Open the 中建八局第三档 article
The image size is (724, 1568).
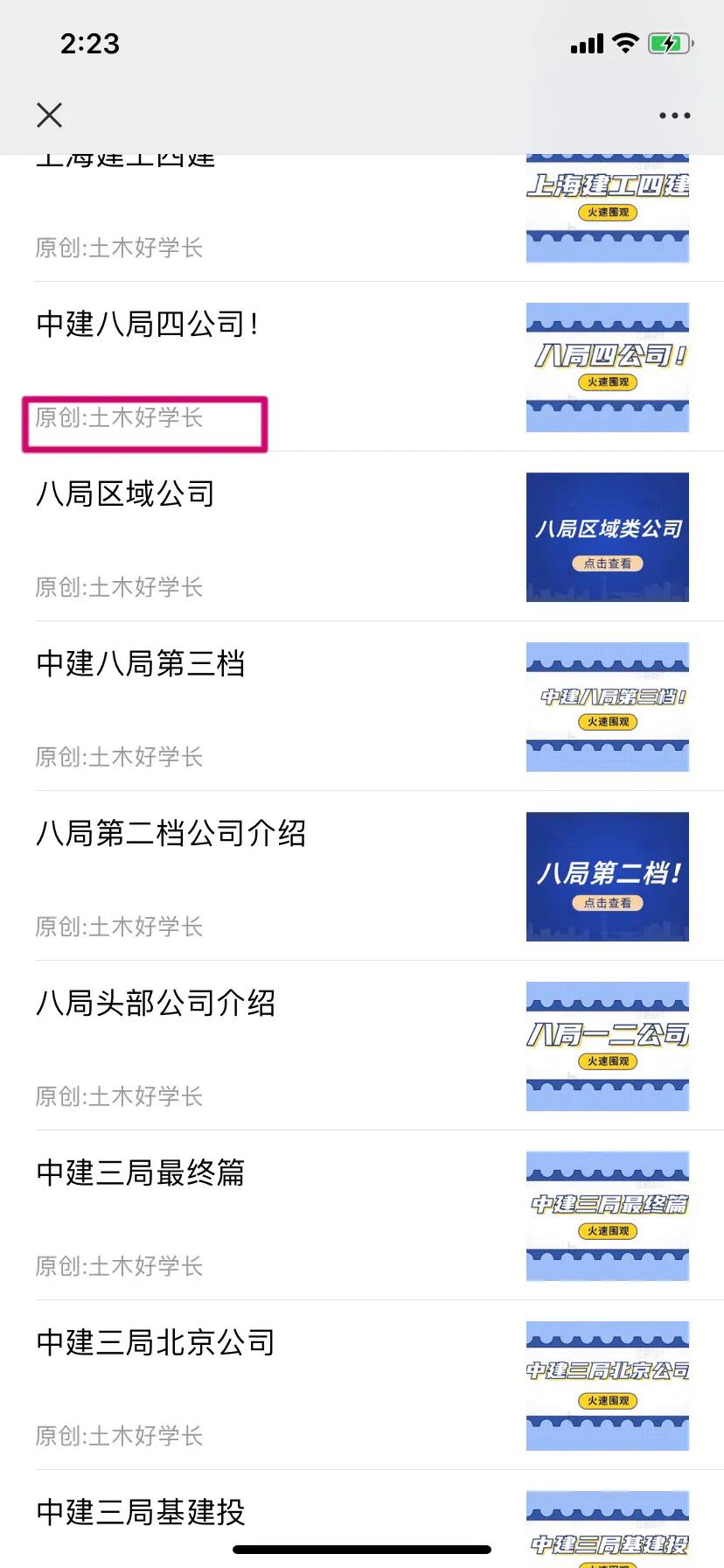tap(140, 664)
